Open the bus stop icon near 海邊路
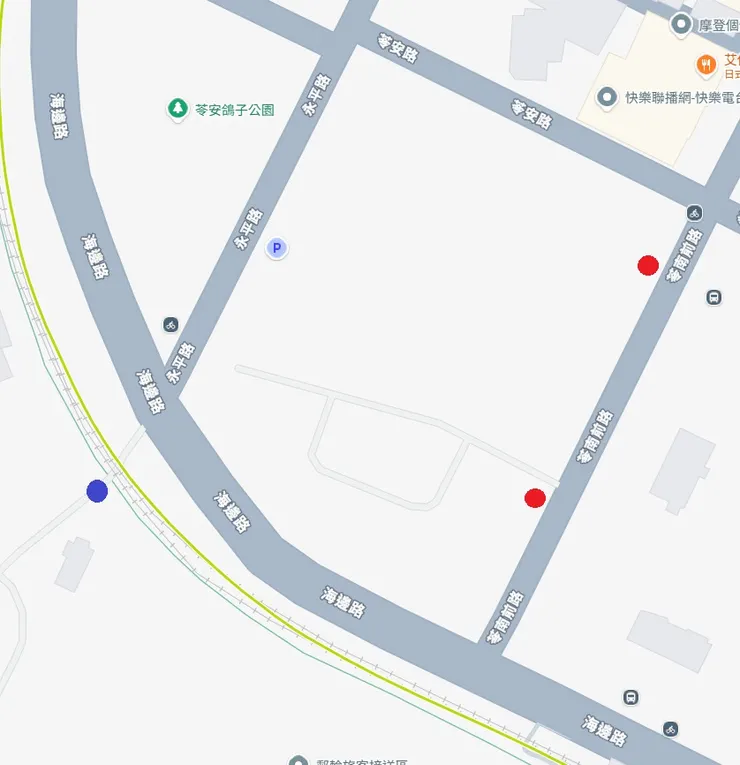This screenshot has width=740, height=765. [x=631, y=697]
